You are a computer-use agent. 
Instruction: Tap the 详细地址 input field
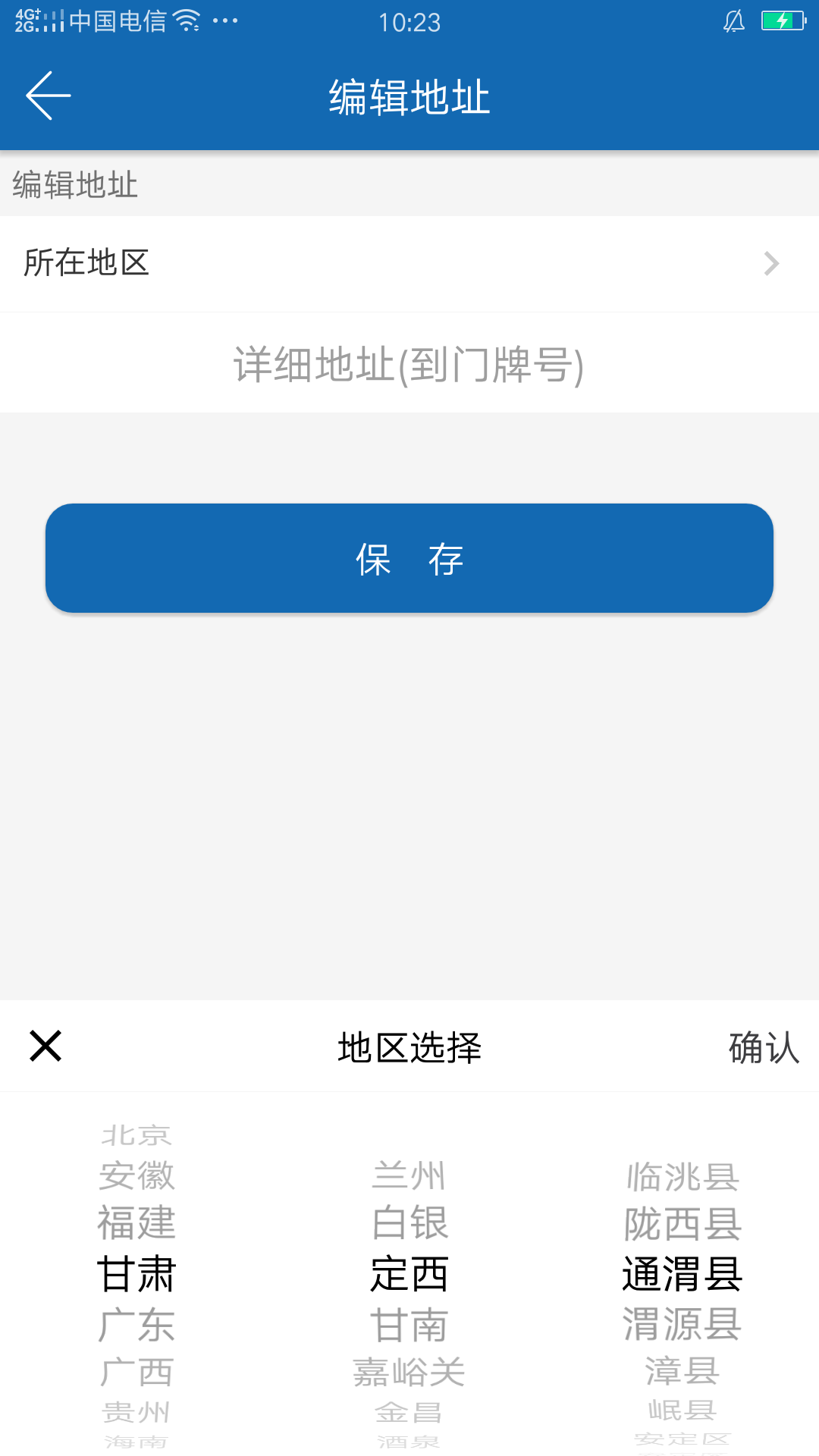pyautogui.click(x=409, y=364)
